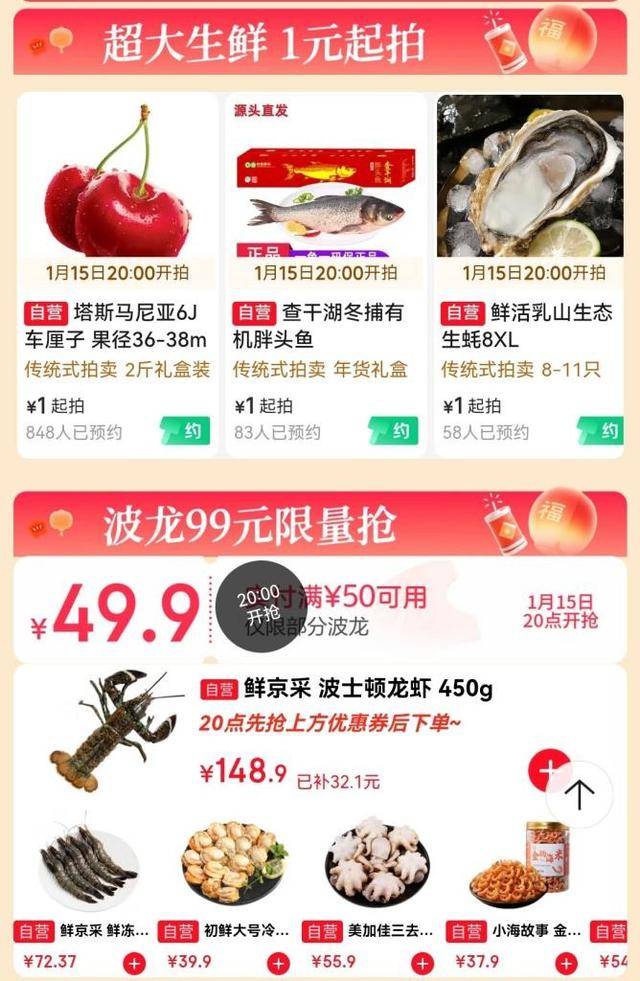Open the 波士顿龙虾 450g product

coord(345,690)
